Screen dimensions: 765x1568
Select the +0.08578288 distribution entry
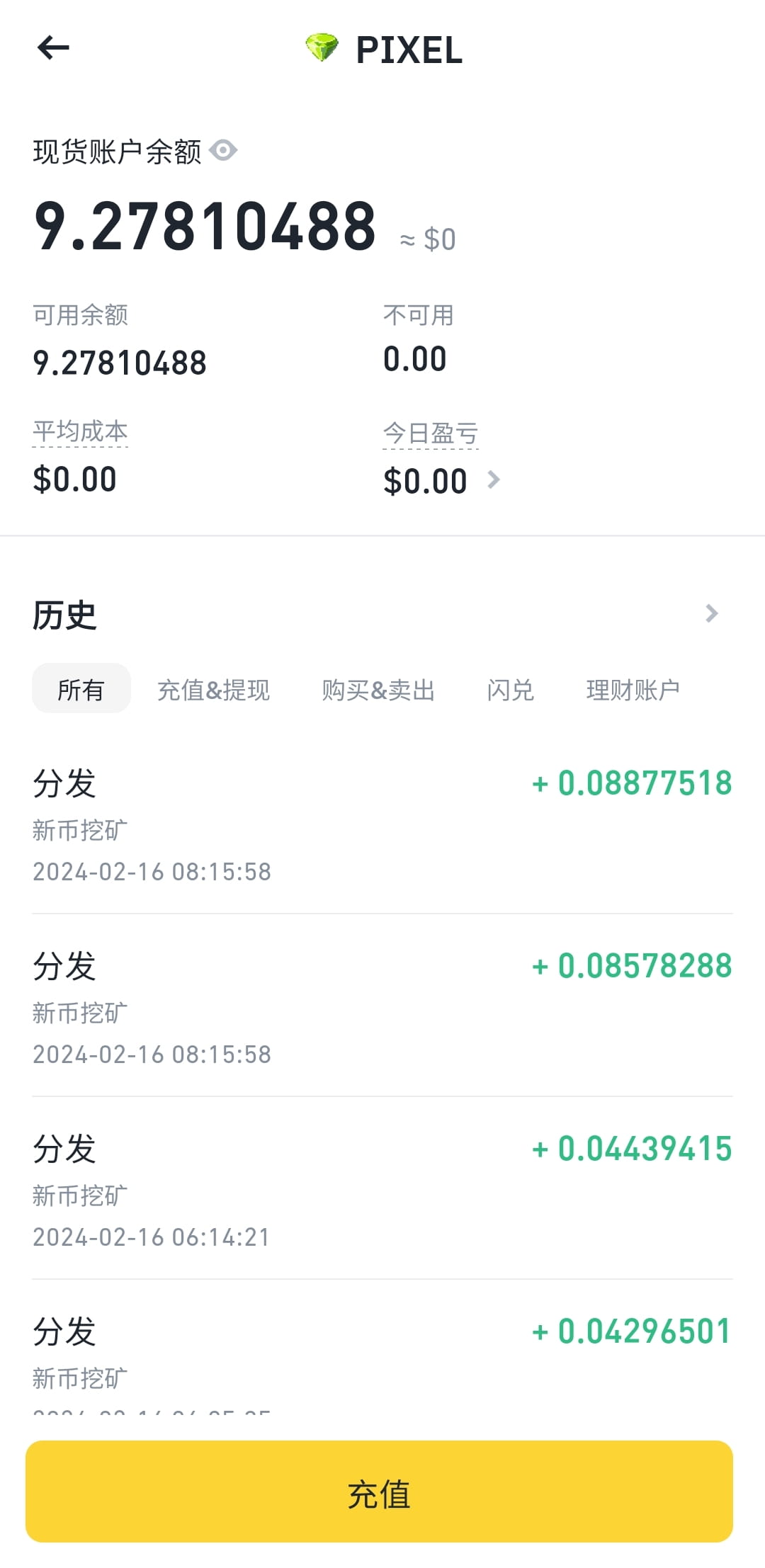[382, 1006]
